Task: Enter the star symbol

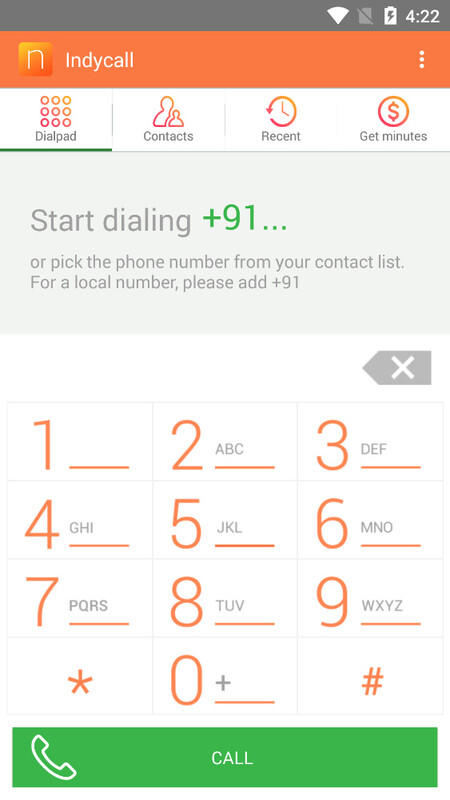Action: [80, 677]
